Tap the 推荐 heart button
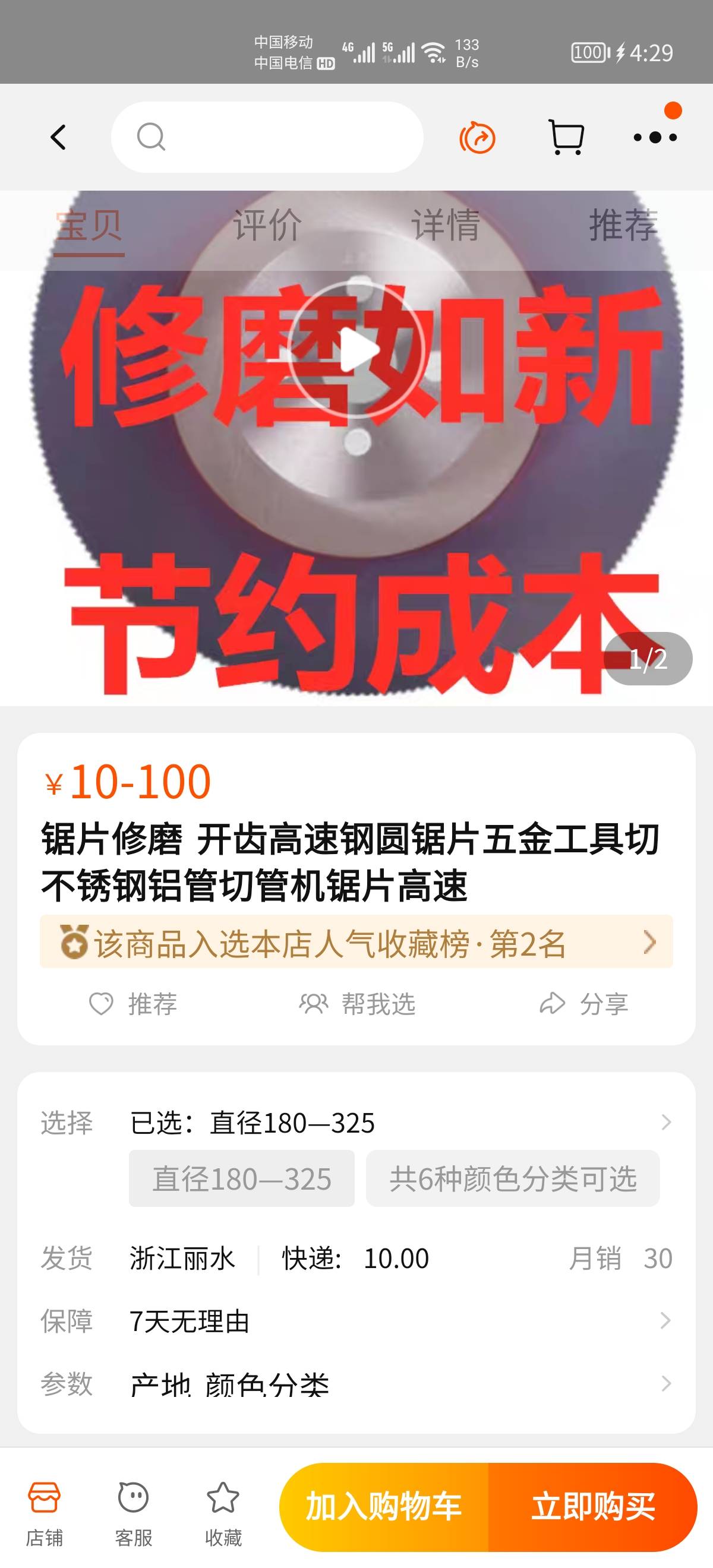 [134, 1004]
